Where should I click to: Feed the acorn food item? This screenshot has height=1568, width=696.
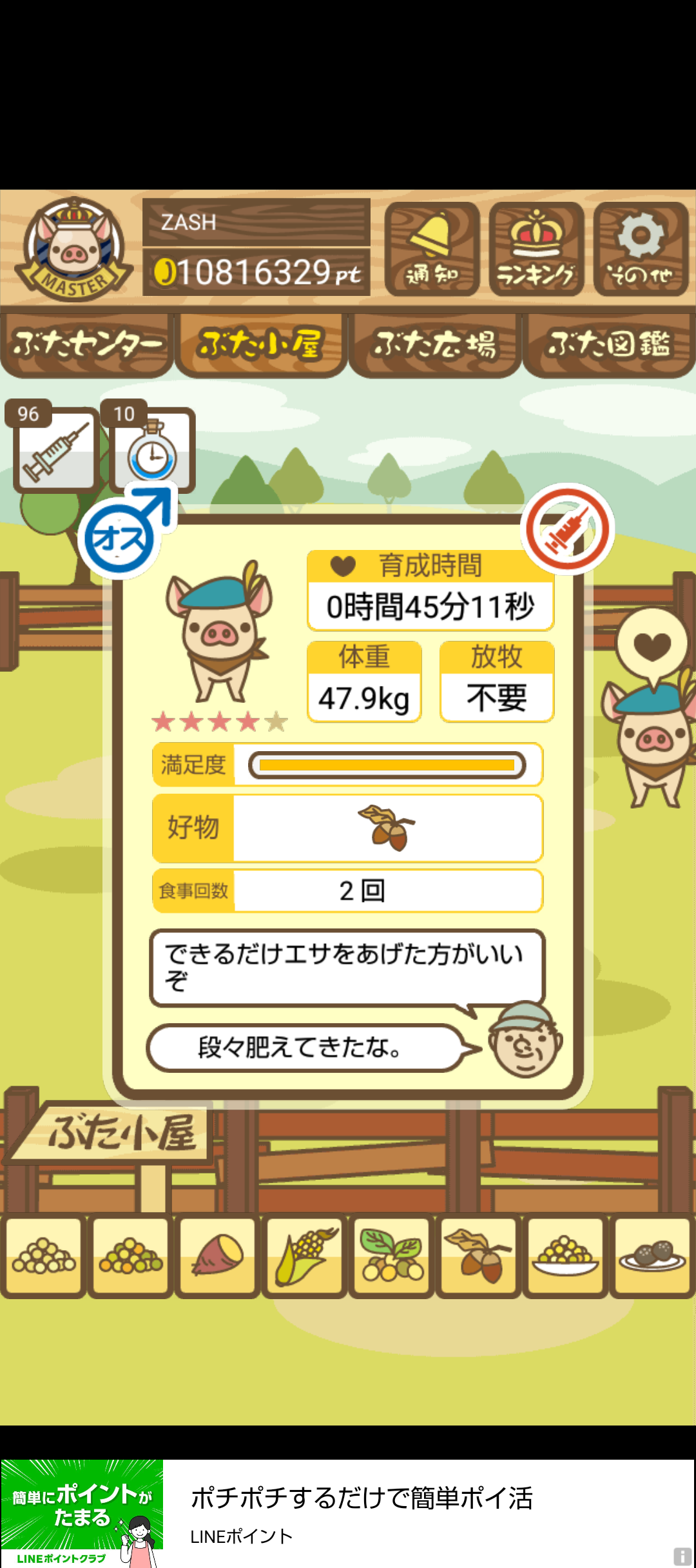[x=478, y=1256]
